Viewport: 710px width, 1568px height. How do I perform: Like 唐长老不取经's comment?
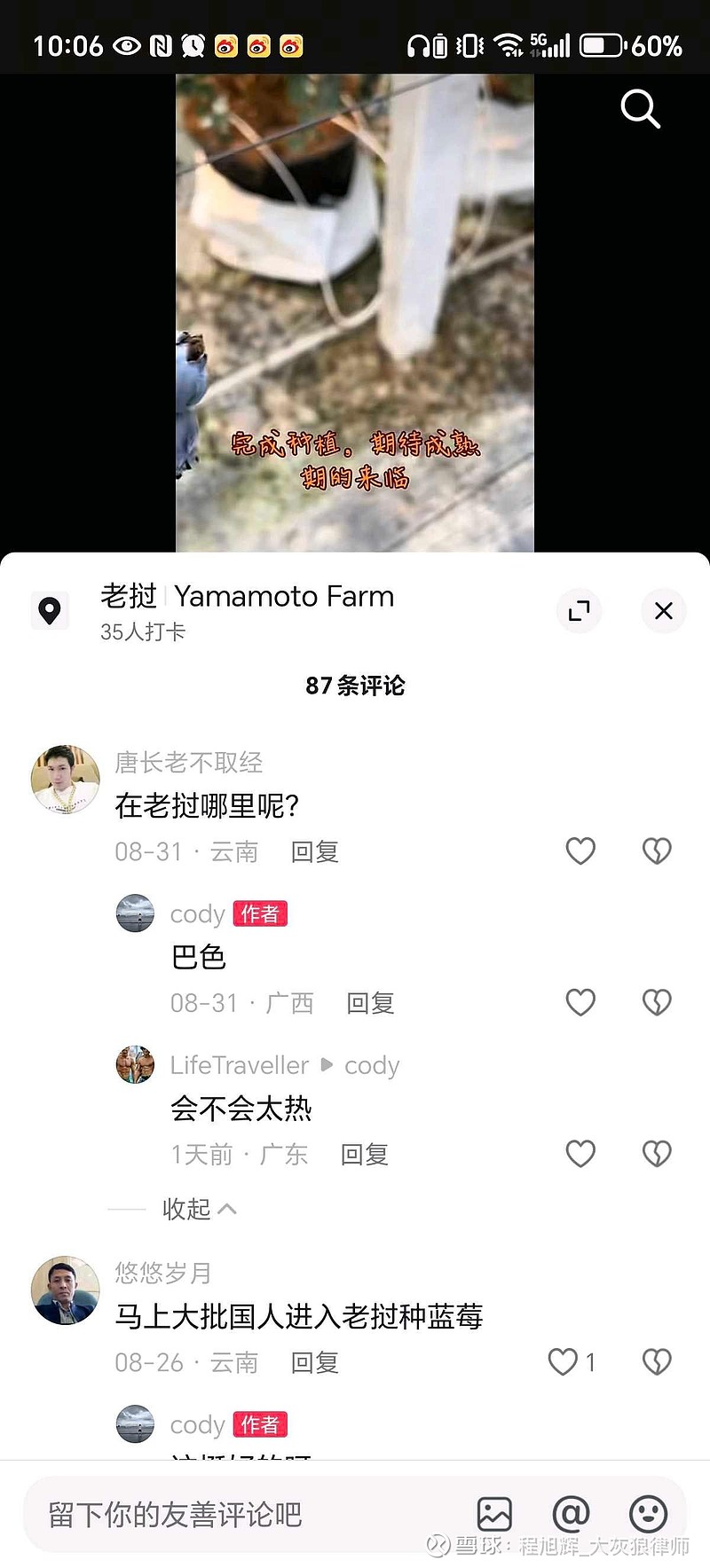coord(580,851)
